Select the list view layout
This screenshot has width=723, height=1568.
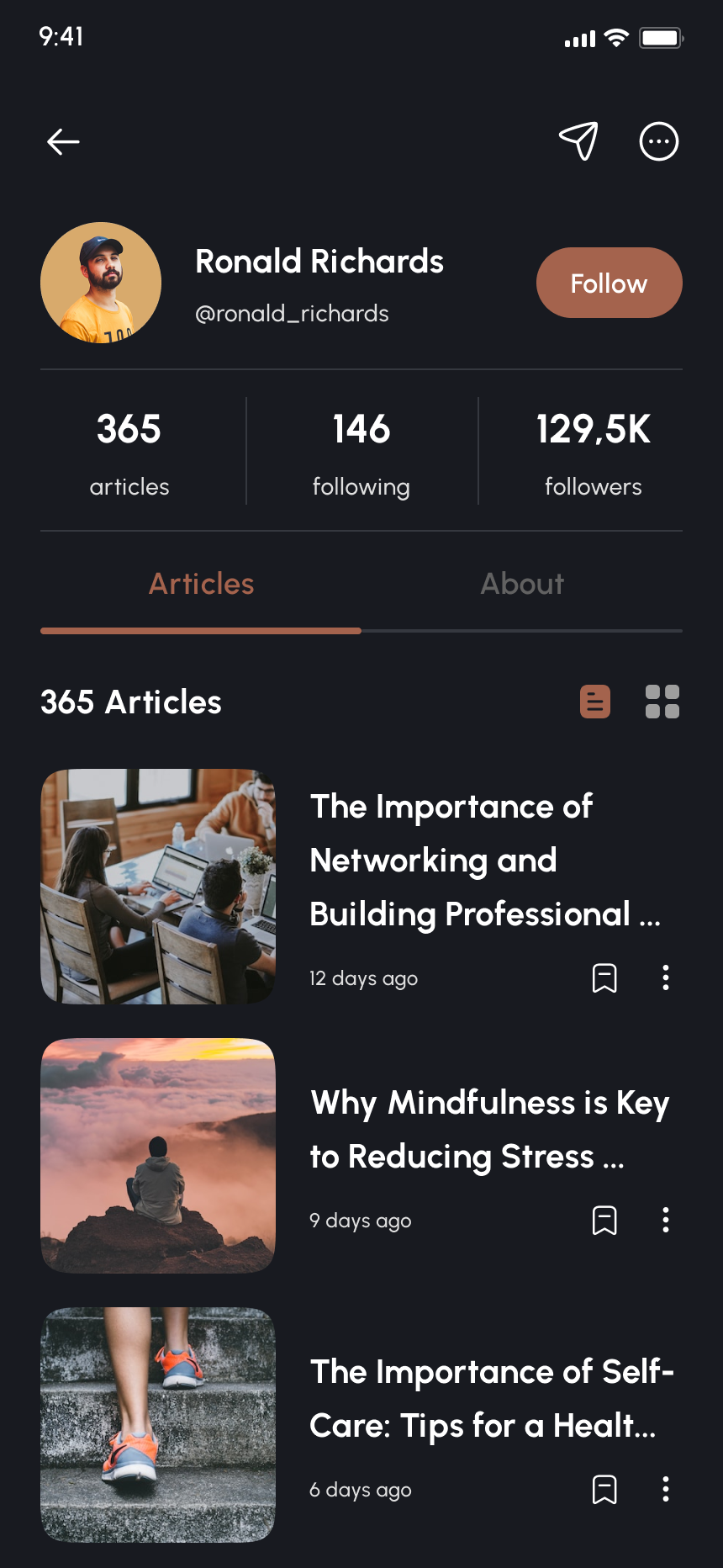click(595, 702)
